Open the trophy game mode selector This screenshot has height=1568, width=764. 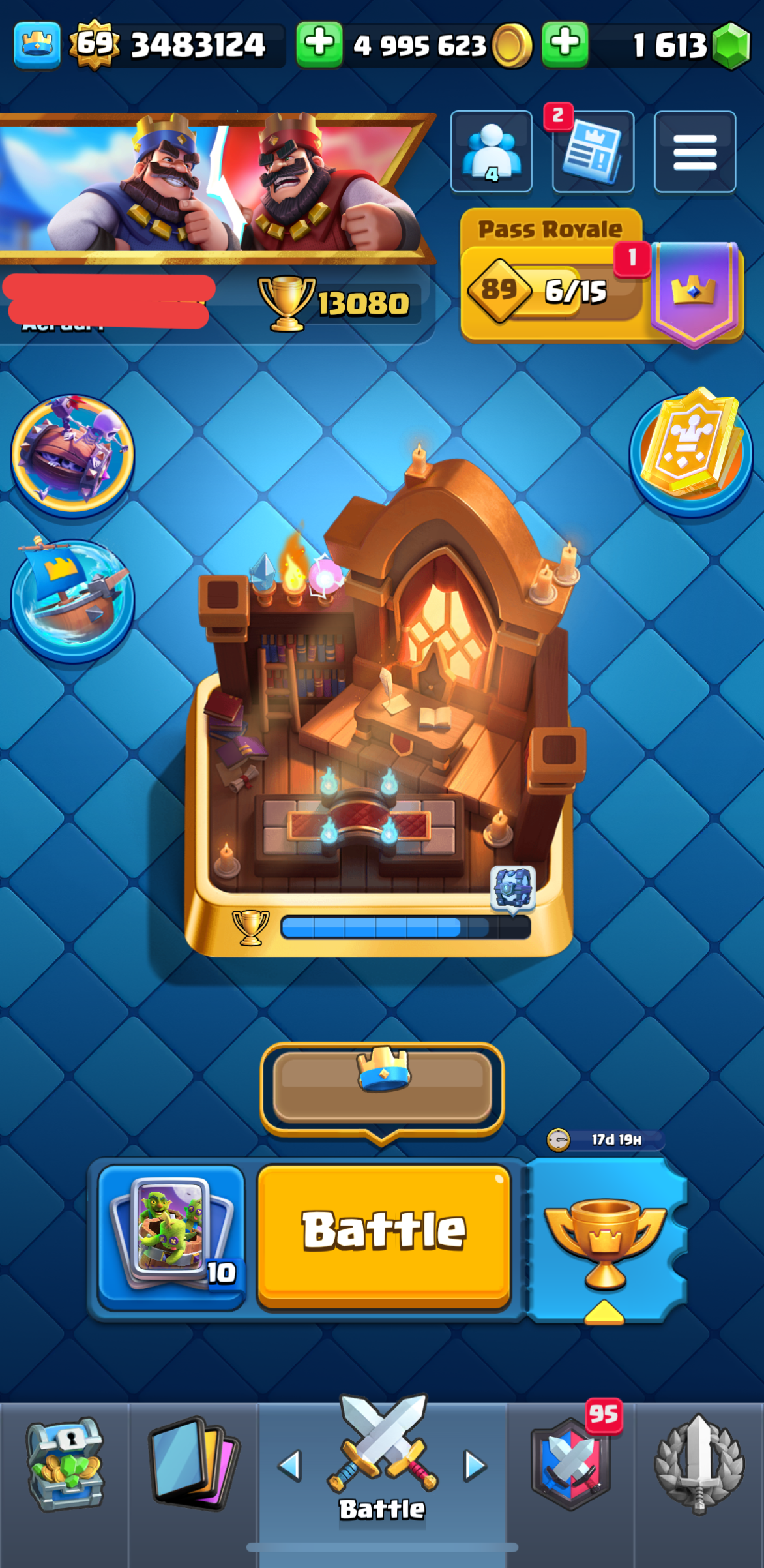(x=606, y=1241)
